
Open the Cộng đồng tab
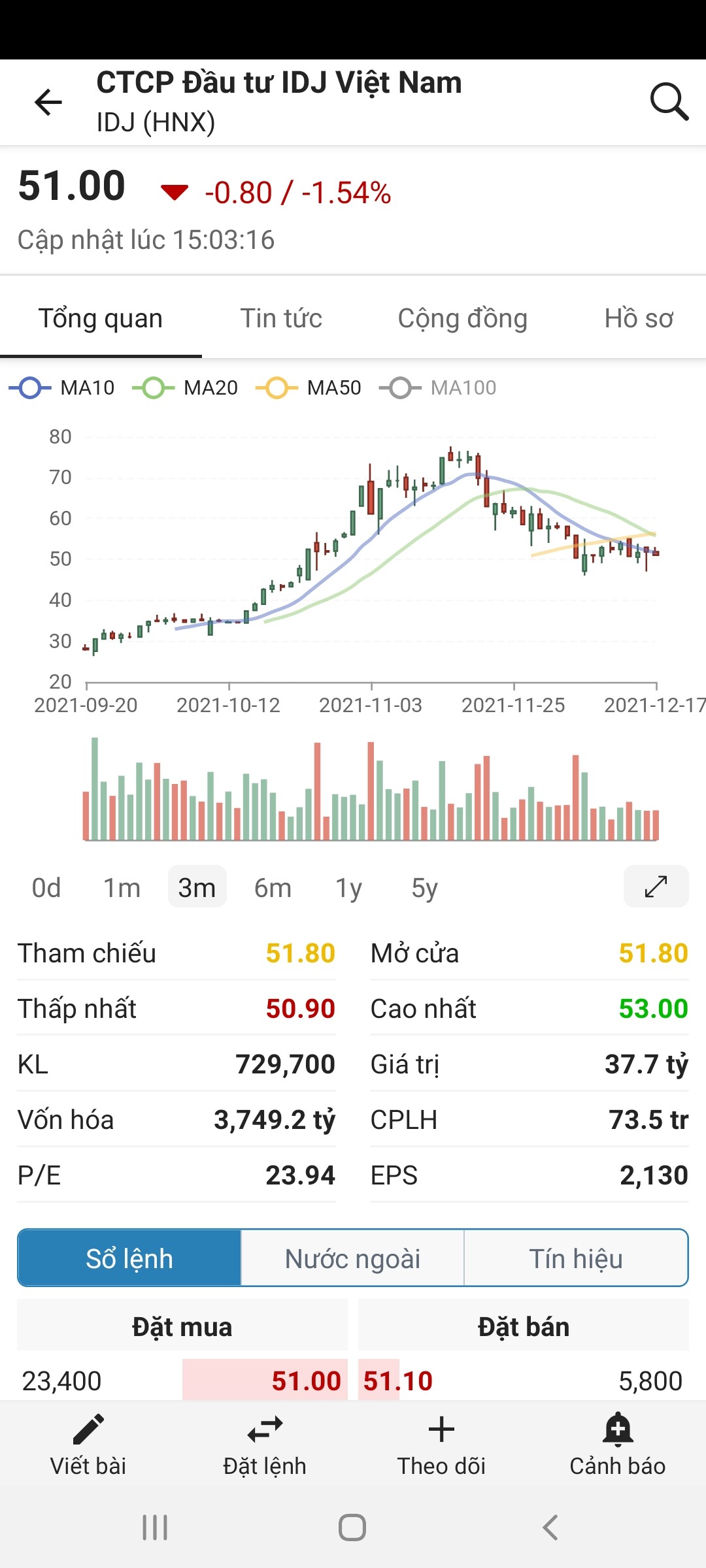pyautogui.click(x=462, y=319)
